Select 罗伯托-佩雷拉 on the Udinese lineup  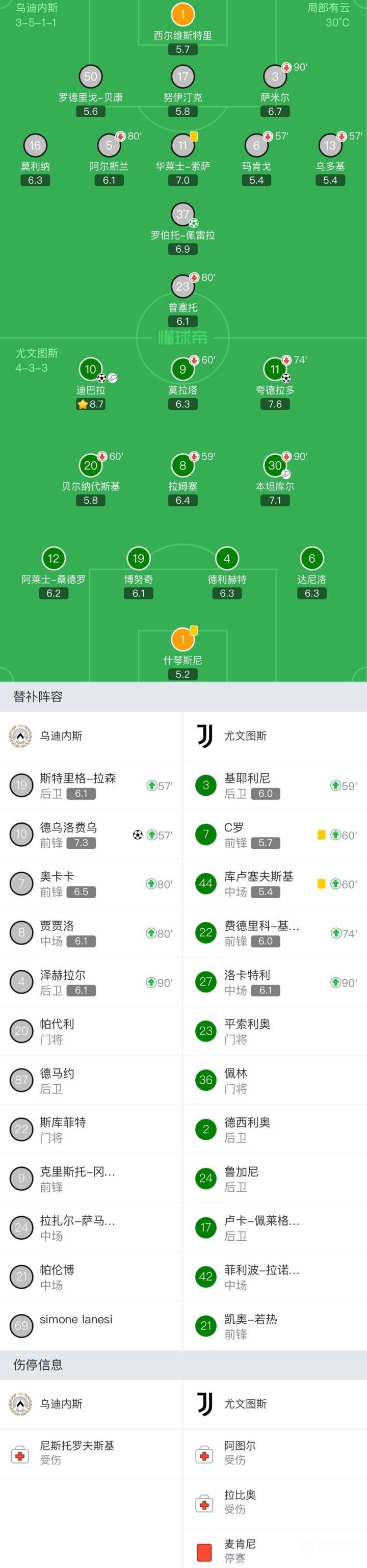(x=182, y=215)
